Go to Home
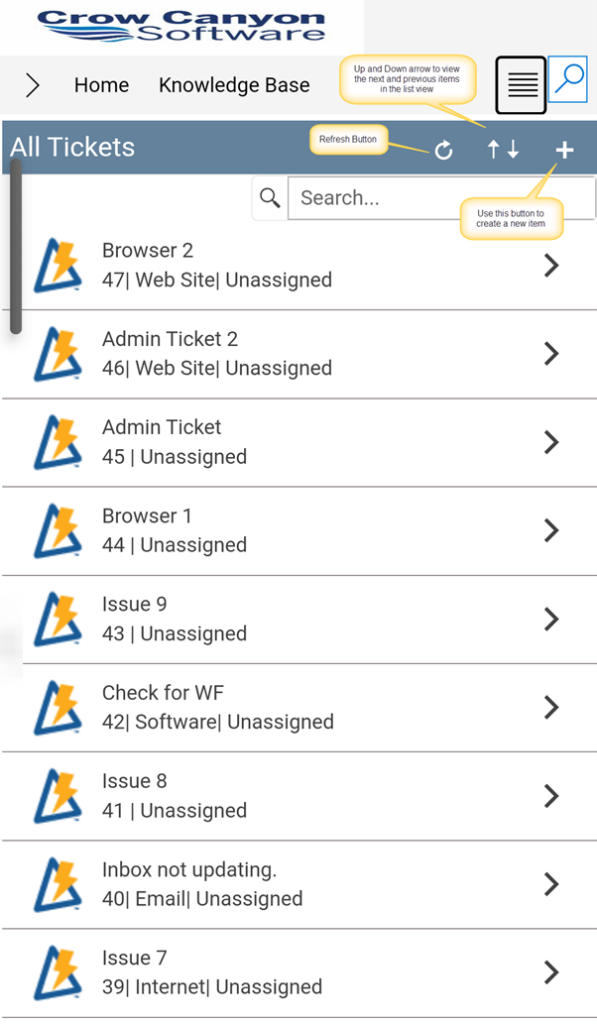597x1024 pixels. coord(101,85)
